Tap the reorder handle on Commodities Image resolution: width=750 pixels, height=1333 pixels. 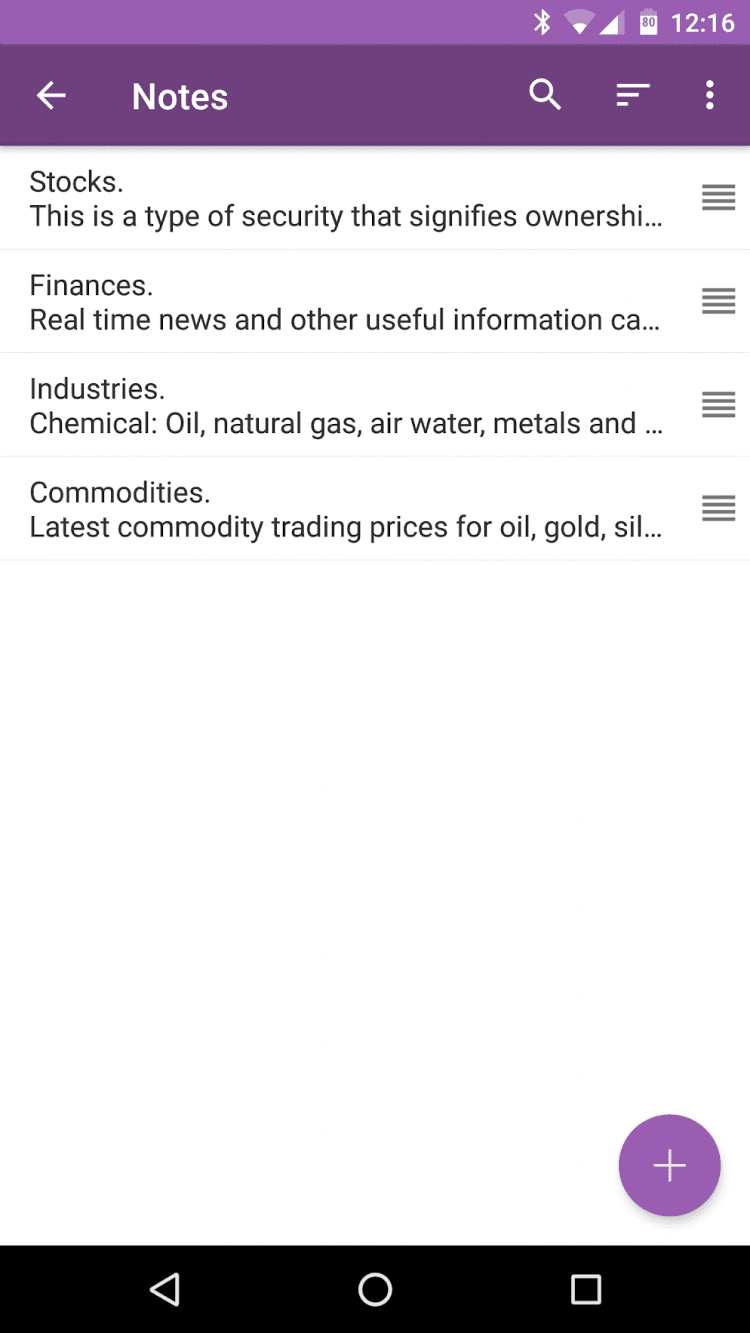(x=718, y=508)
